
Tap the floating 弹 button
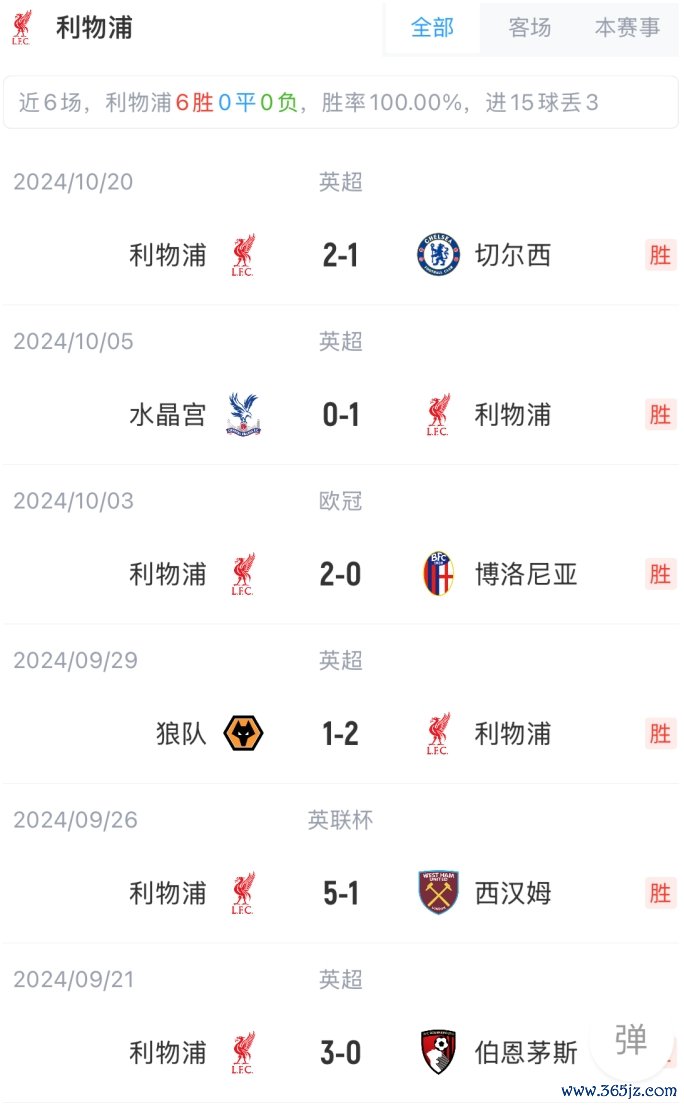(630, 1040)
